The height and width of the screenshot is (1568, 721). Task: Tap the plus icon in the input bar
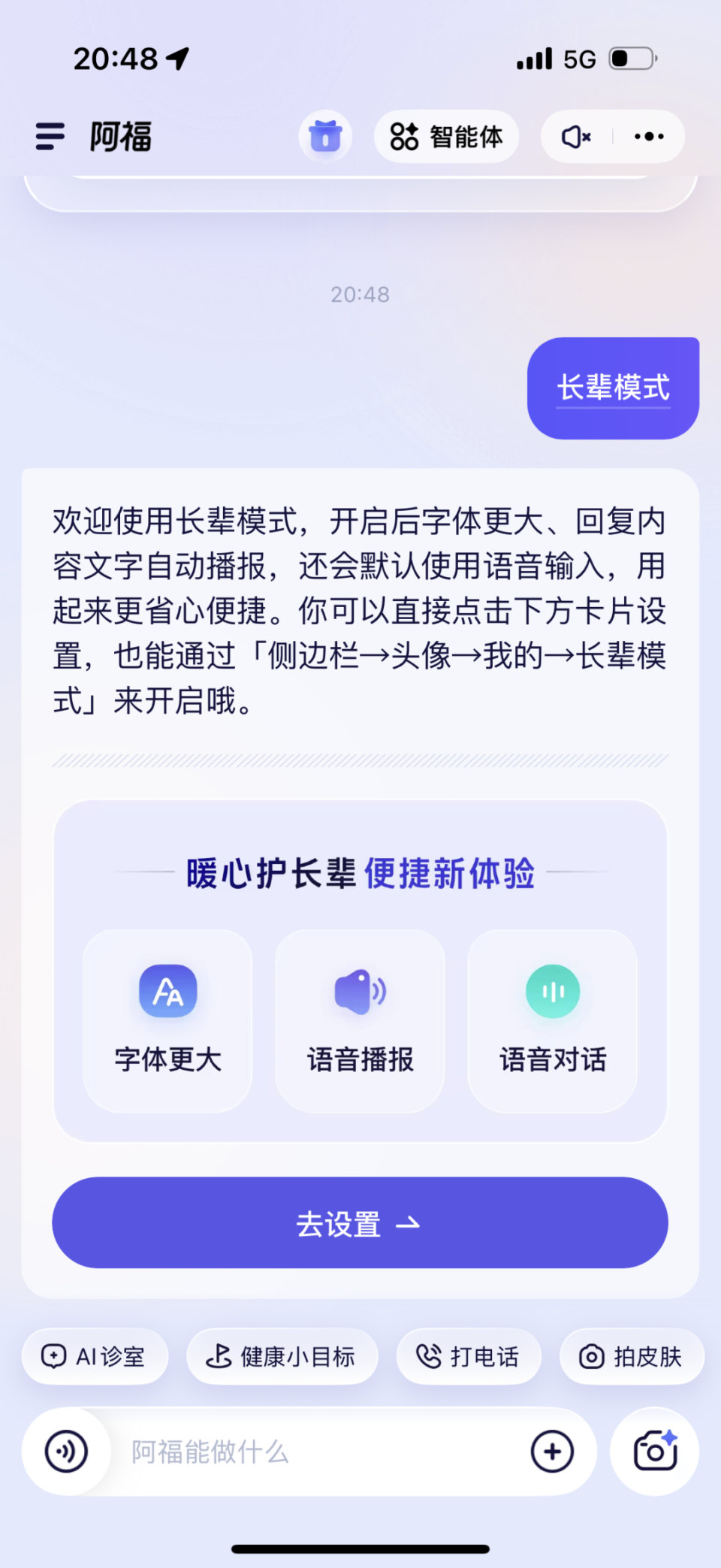coord(553,1452)
